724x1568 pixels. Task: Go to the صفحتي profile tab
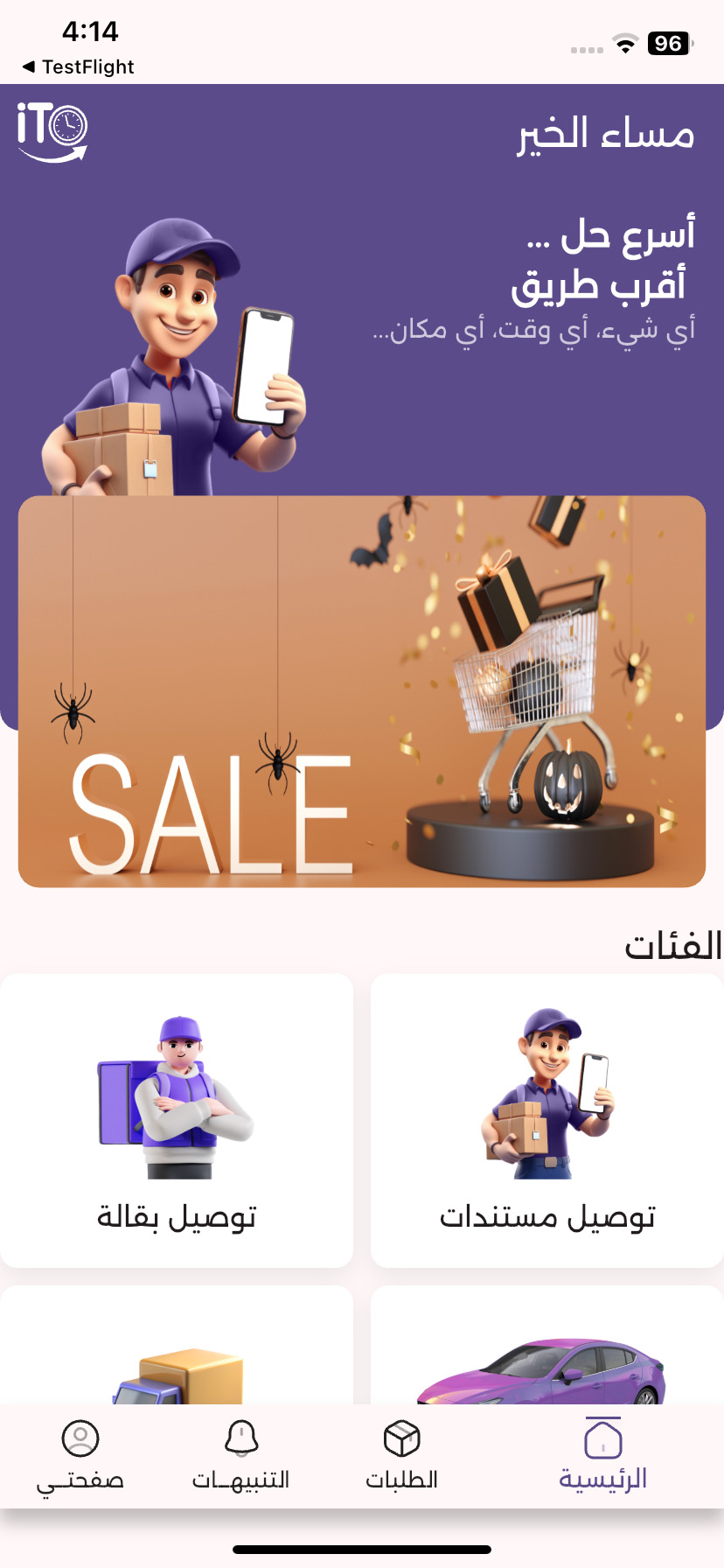coord(80,1456)
